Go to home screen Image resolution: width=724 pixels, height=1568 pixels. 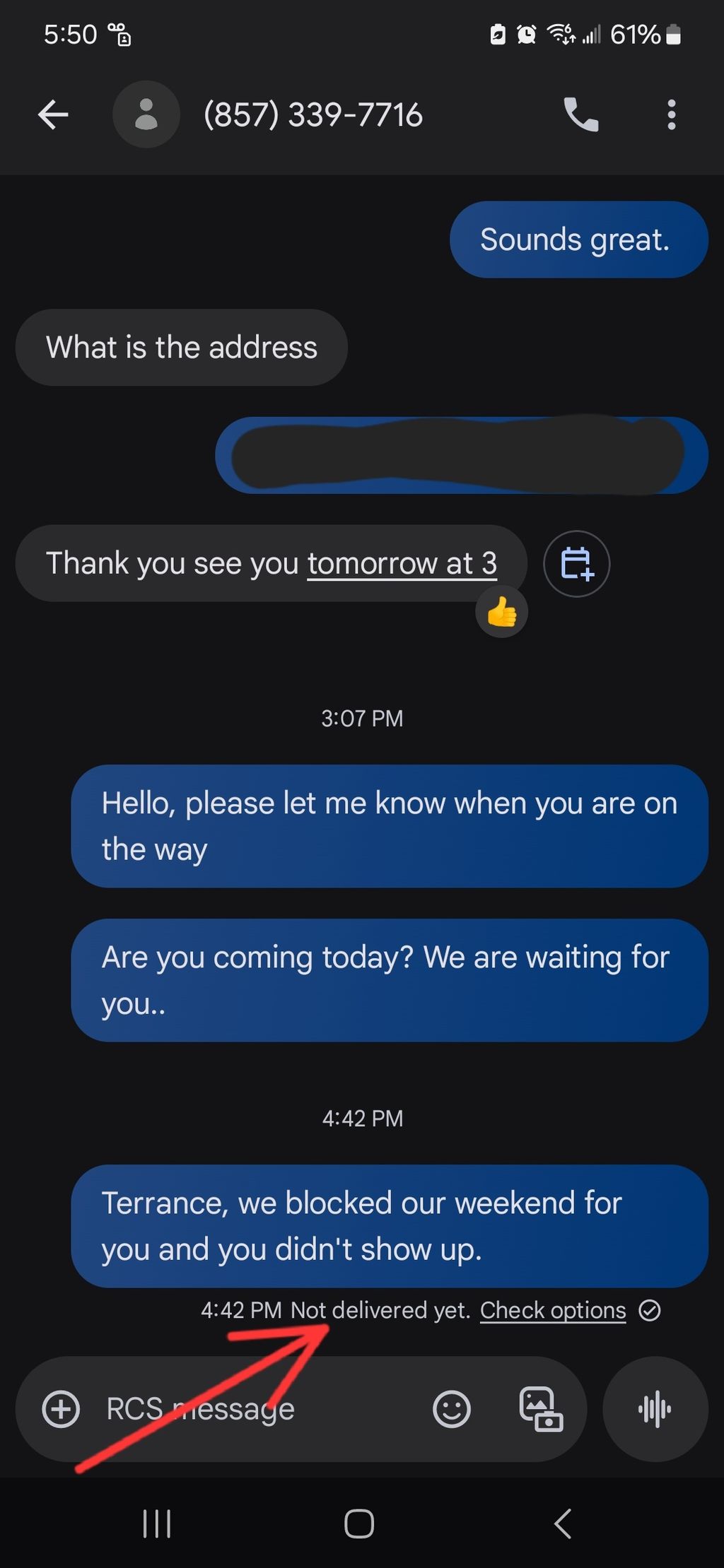[x=359, y=1523]
